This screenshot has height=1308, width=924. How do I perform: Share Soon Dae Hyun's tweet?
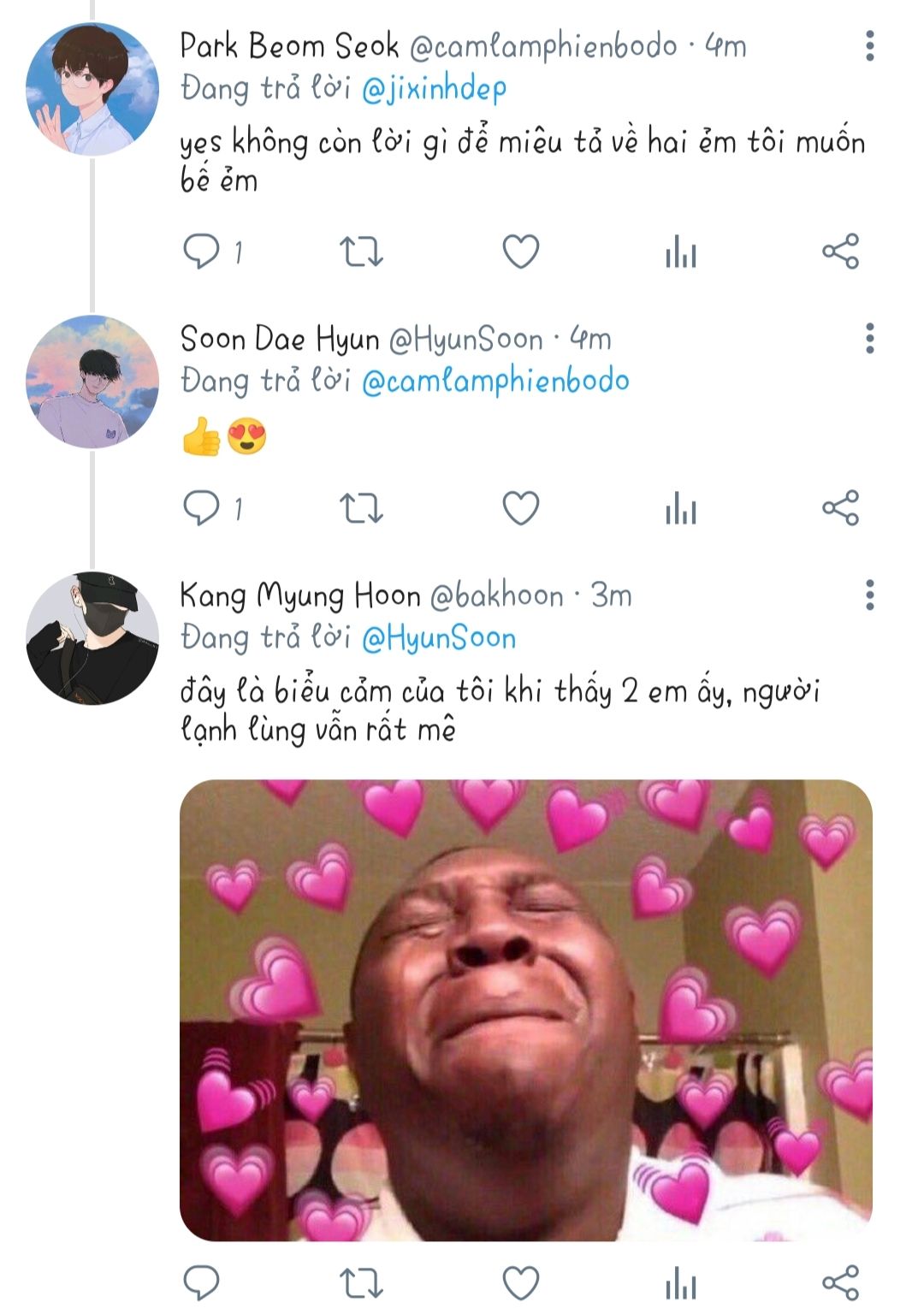click(840, 508)
